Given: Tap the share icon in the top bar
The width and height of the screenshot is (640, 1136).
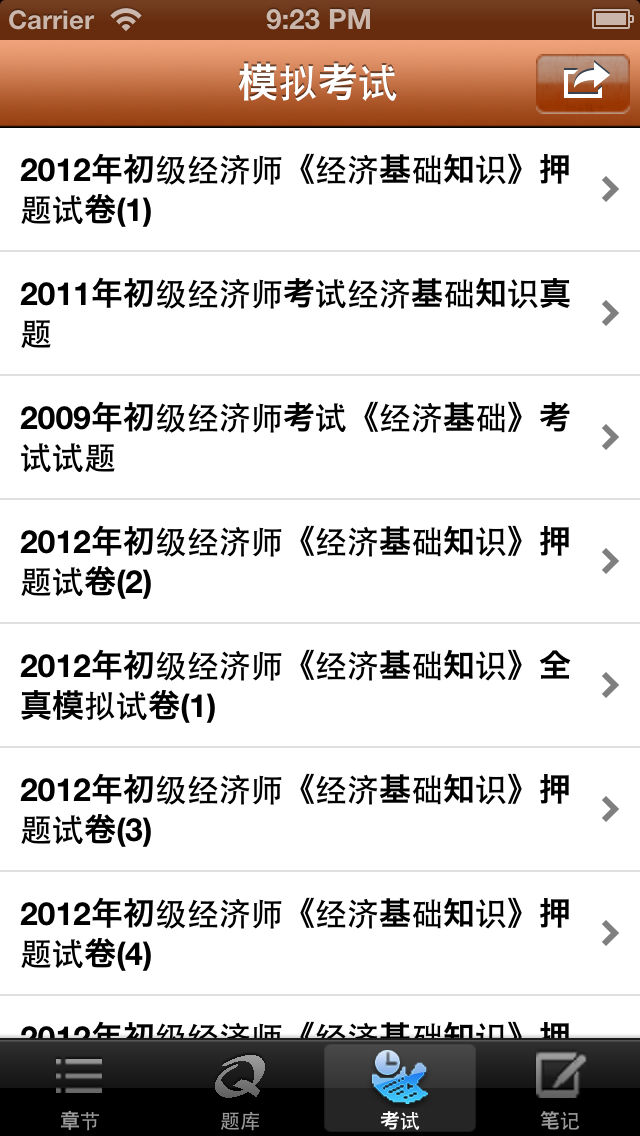Looking at the screenshot, I should pyautogui.click(x=583, y=83).
